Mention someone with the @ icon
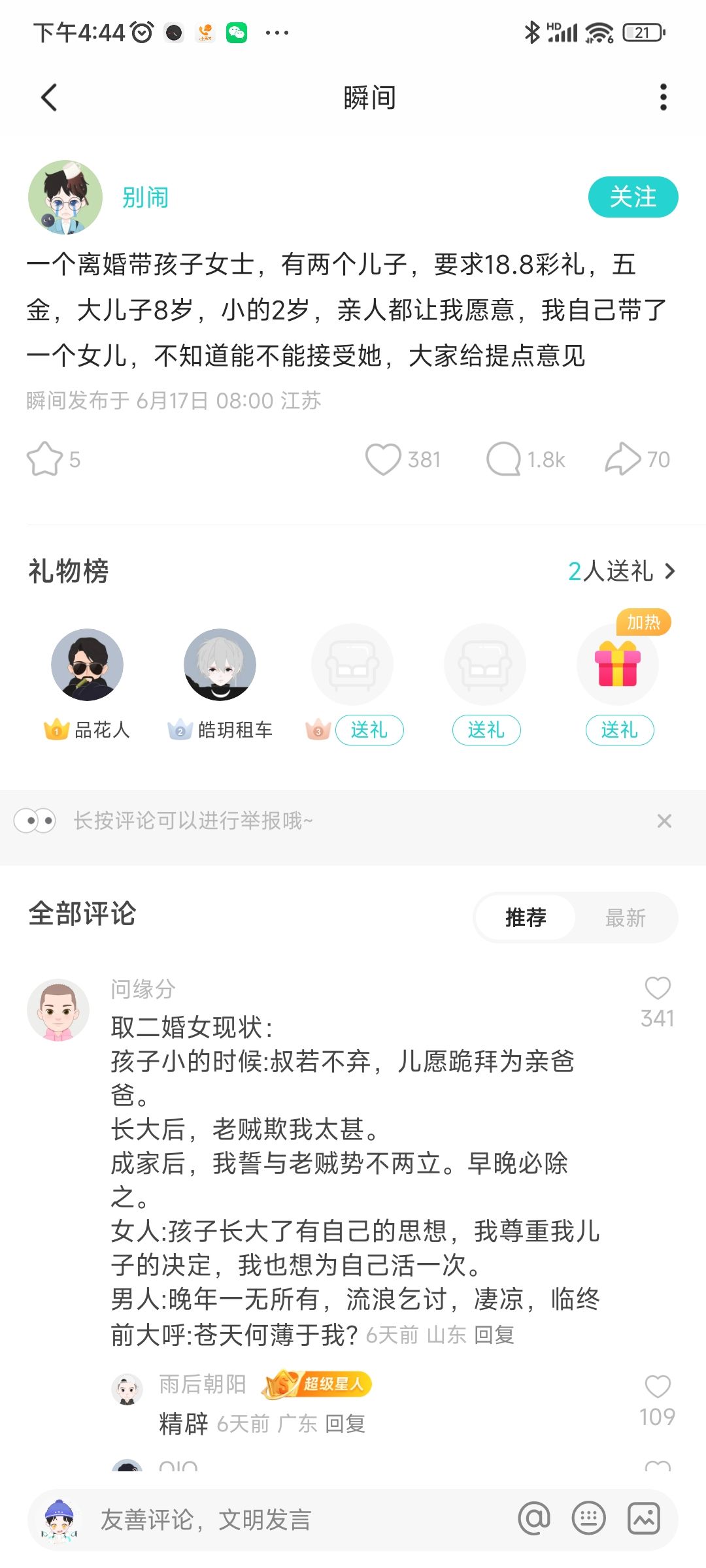Screen dimensions: 706x1568 (x=534, y=1519)
